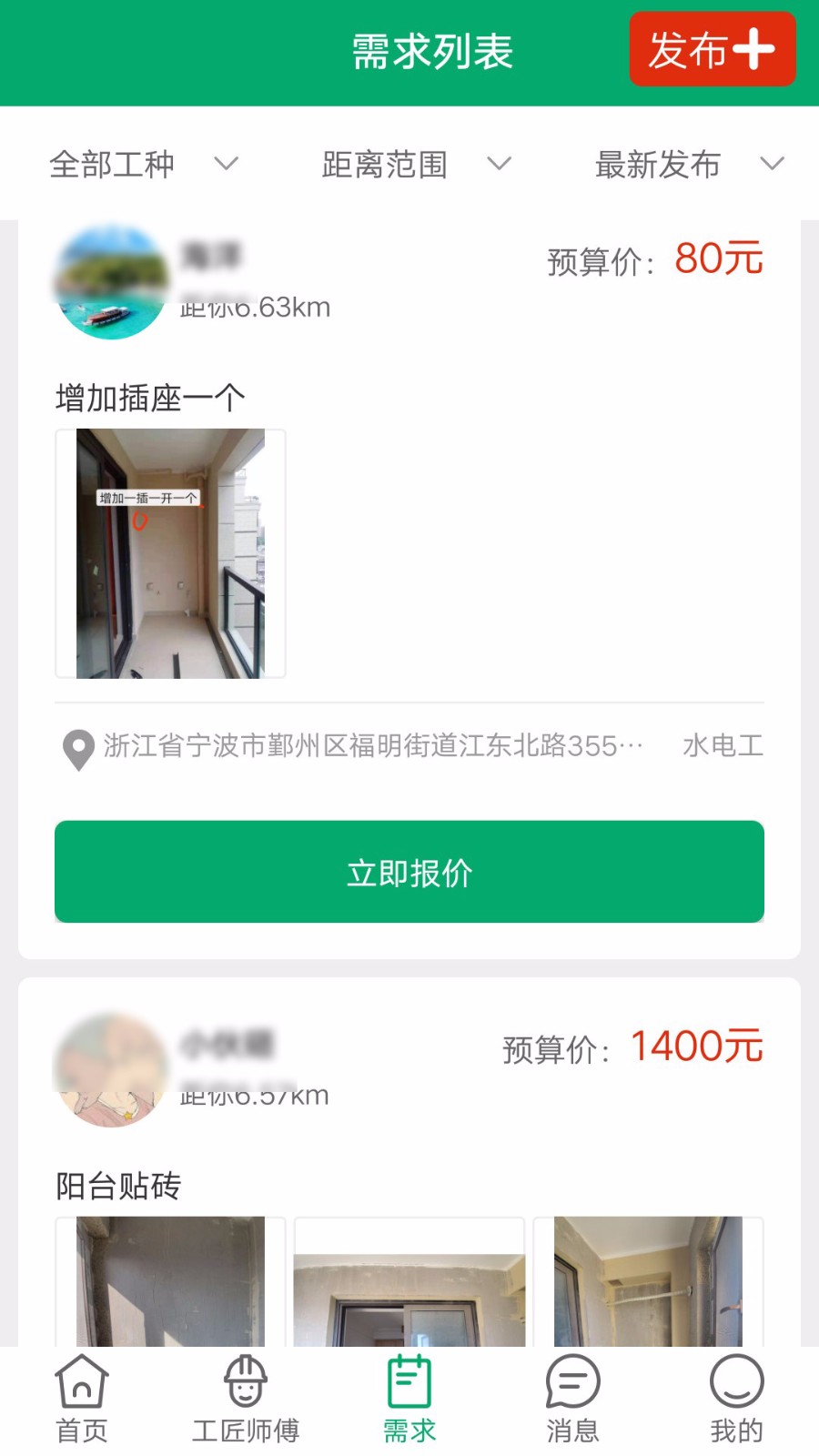819x1456 pixels.
Task: View the 80元 budget price
Action: coord(718,259)
